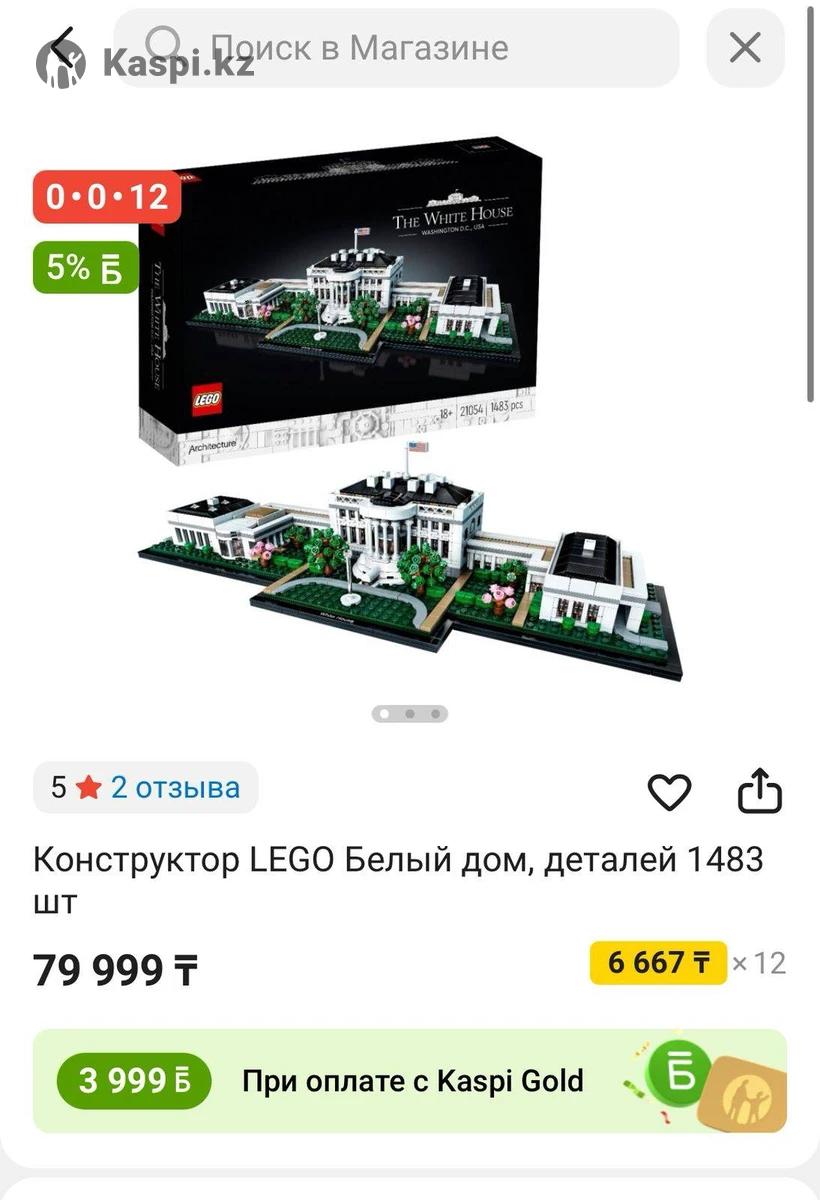Add product to favorites with heart icon
This screenshot has width=820, height=1200.
669,792
